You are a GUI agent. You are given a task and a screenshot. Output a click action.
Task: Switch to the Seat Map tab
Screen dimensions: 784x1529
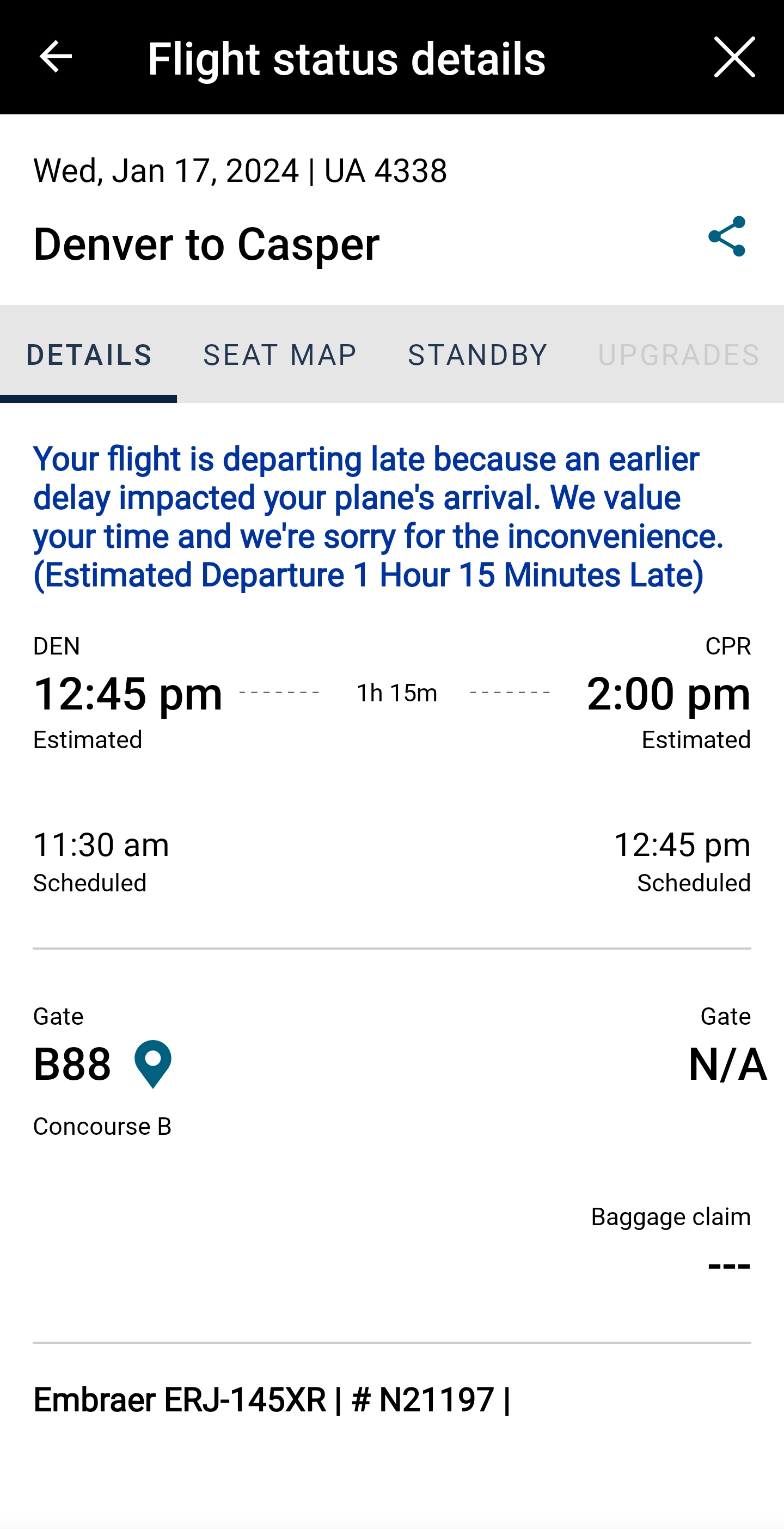[279, 355]
